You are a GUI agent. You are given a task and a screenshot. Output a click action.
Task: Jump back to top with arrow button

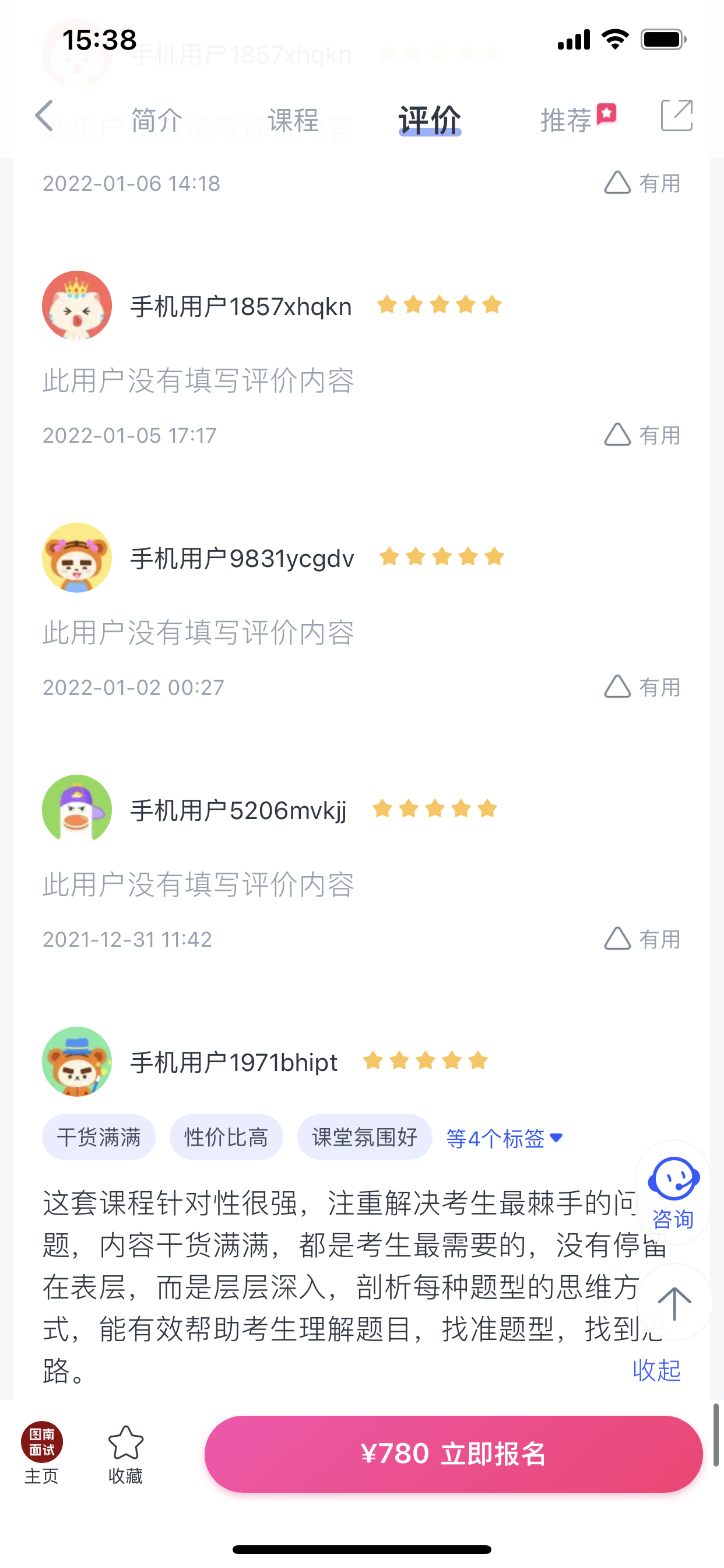pos(674,1303)
